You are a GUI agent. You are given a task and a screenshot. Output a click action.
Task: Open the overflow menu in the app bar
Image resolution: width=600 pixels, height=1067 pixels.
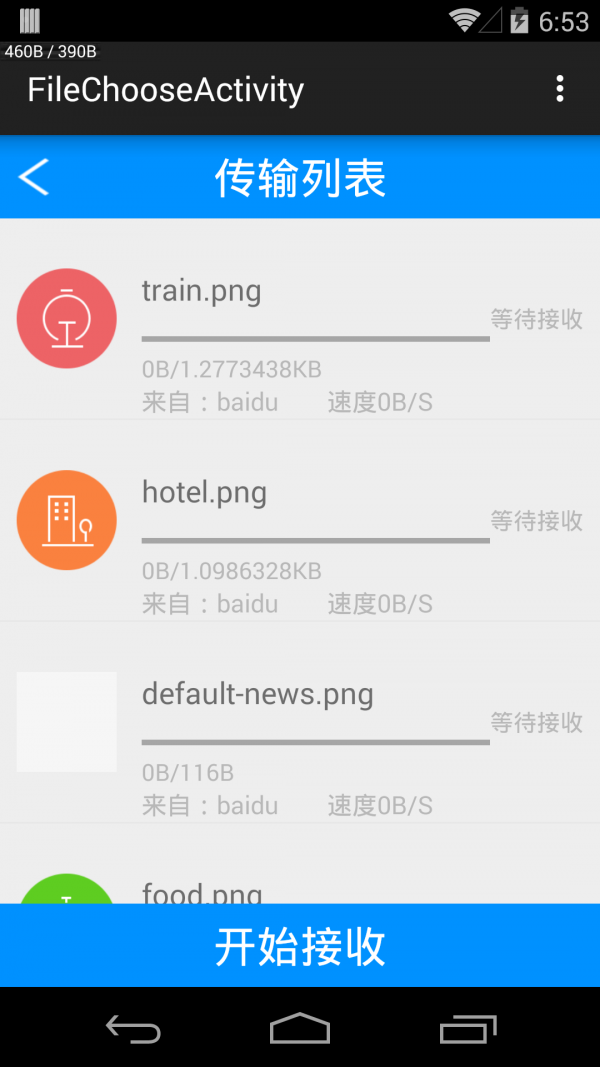pos(560,89)
